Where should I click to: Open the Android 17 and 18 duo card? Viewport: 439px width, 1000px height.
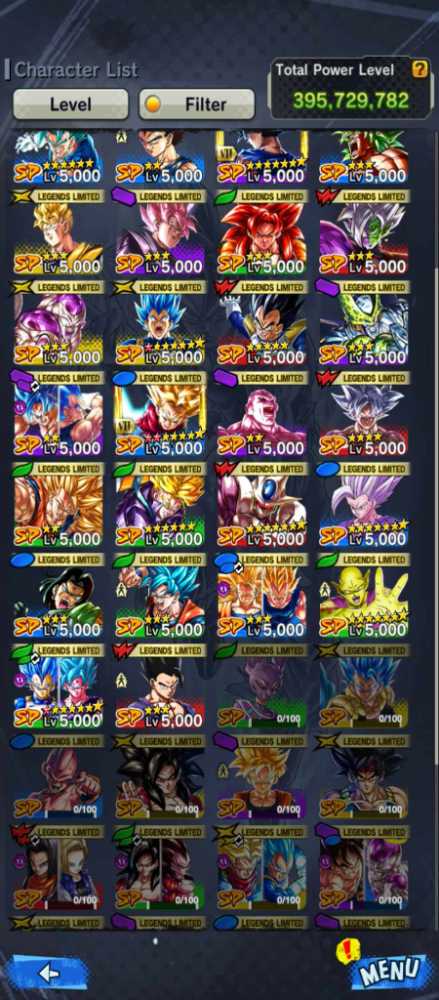pos(57,874)
